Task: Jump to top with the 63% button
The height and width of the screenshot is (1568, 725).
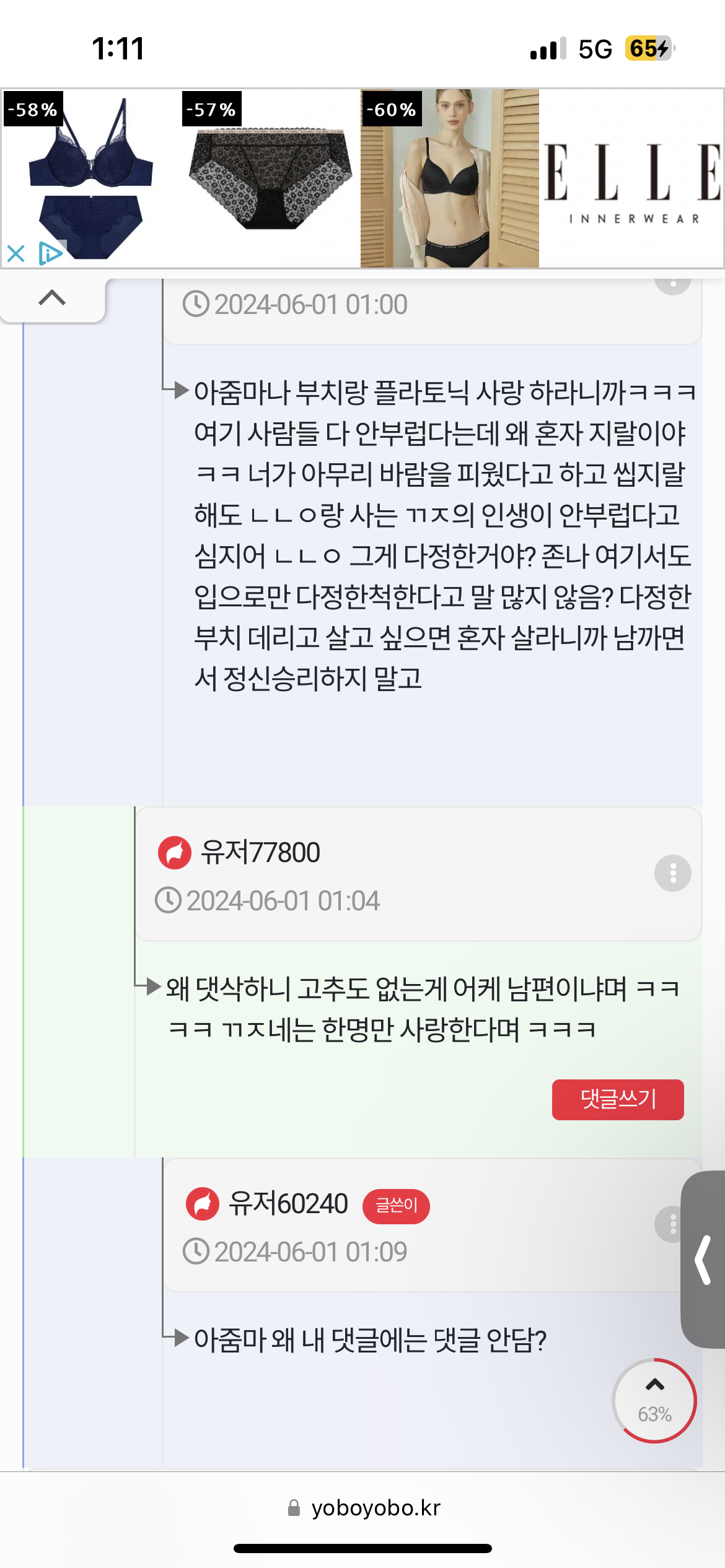Action: pyautogui.click(x=654, y=1401)
